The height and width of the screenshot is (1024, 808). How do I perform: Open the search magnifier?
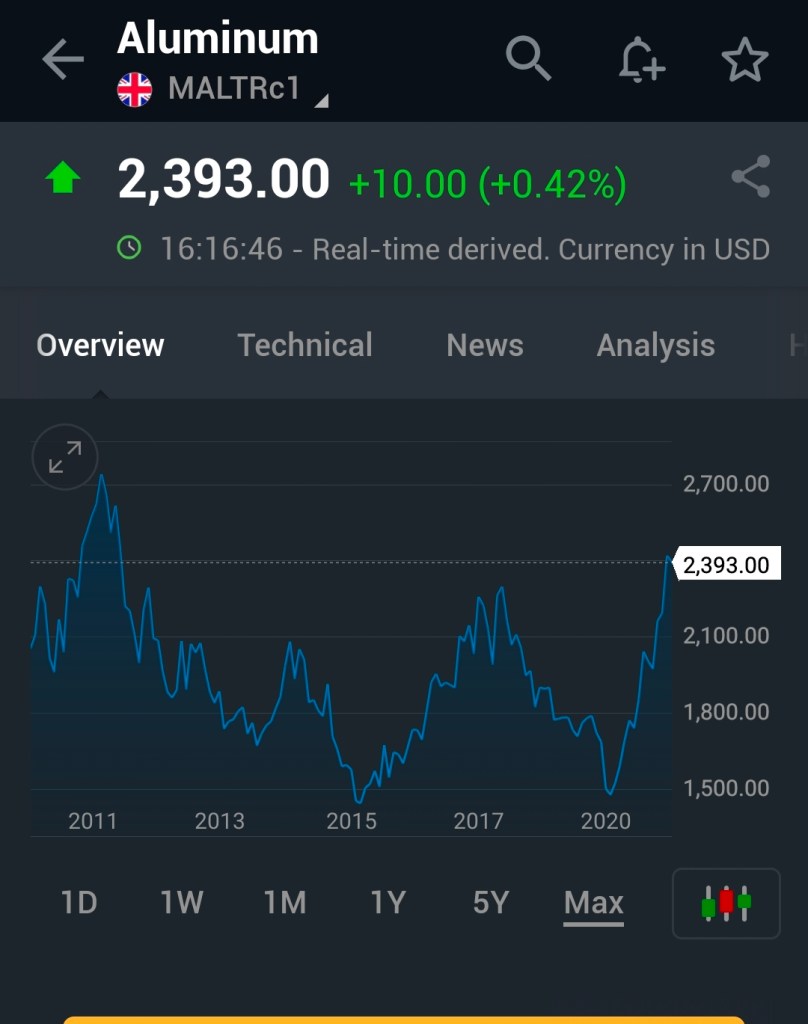(x=528, y=60)
